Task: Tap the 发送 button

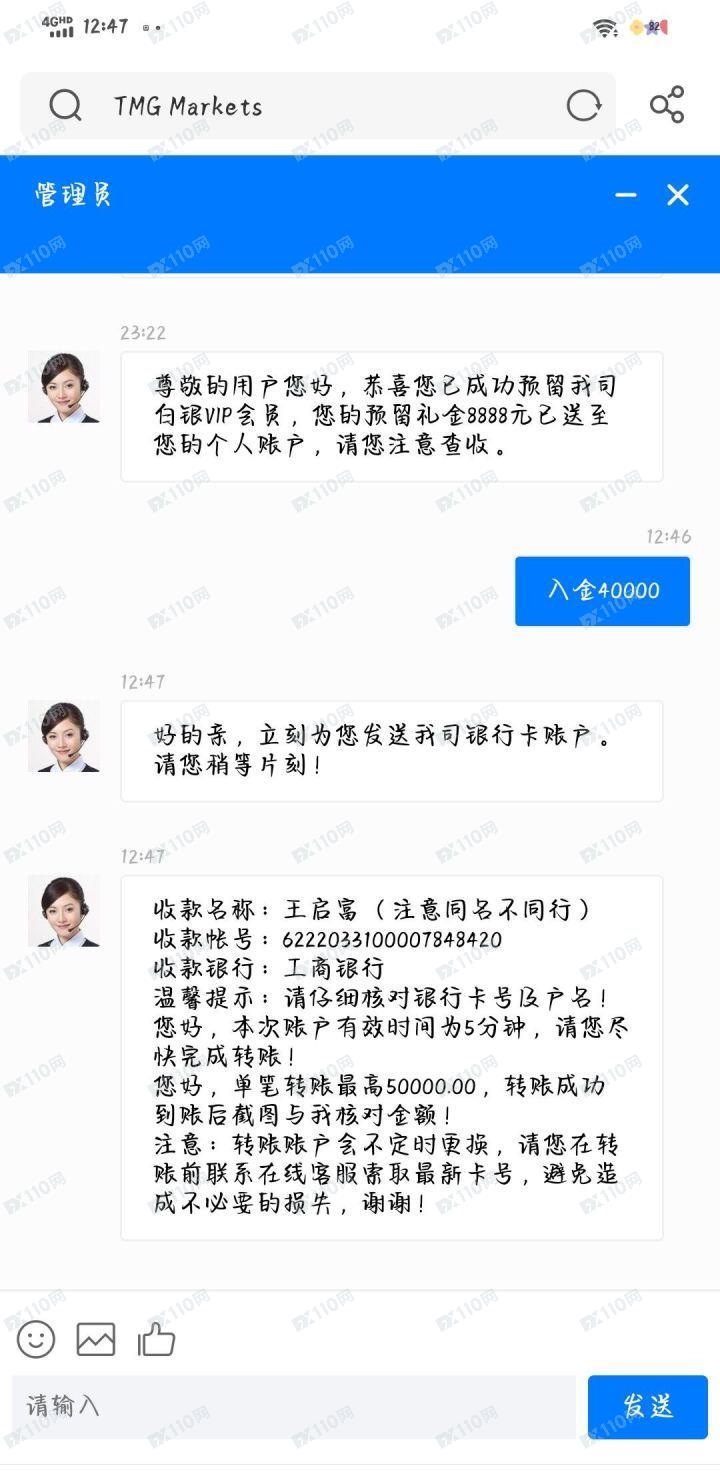Action: tap(647, 1406)
